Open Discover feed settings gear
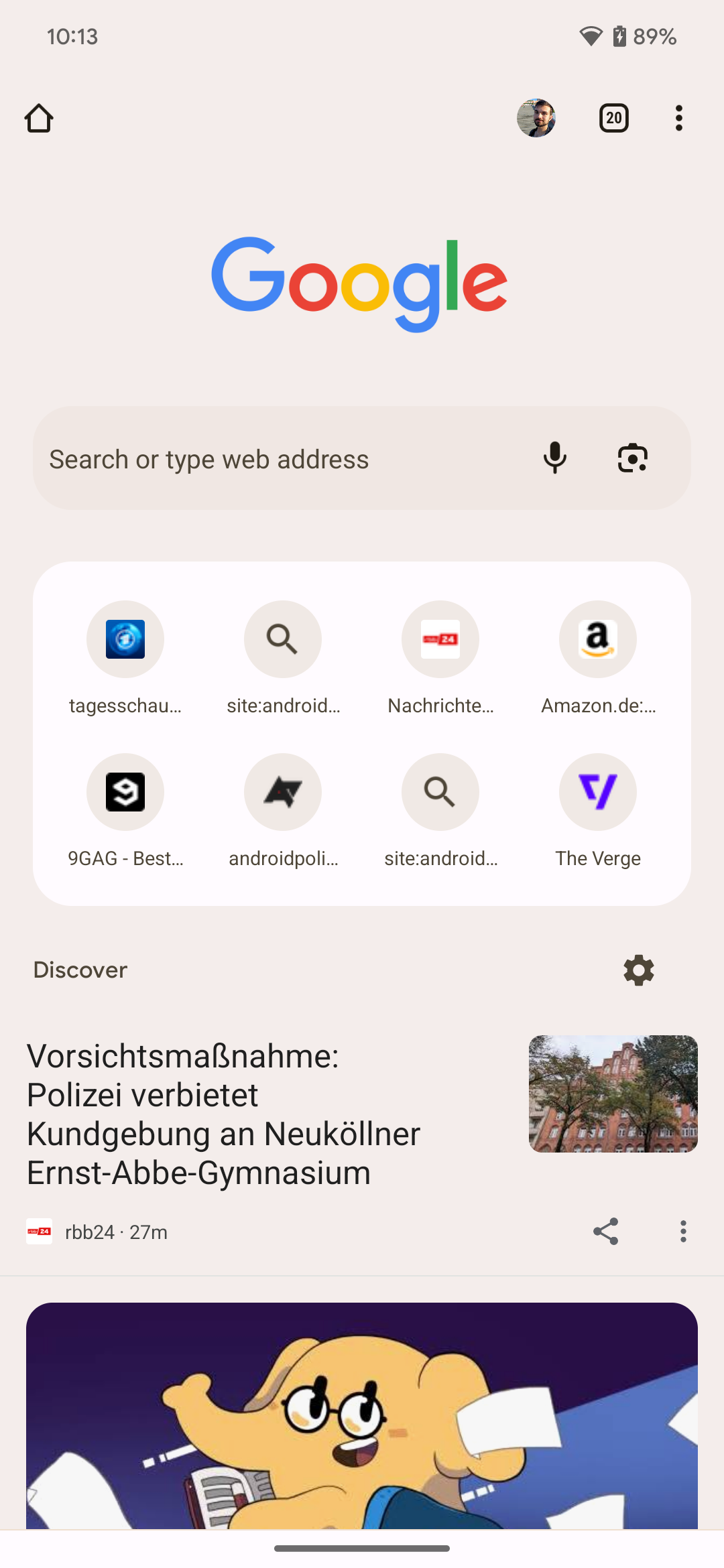The image size is (724, 1568). click(638, 970)
